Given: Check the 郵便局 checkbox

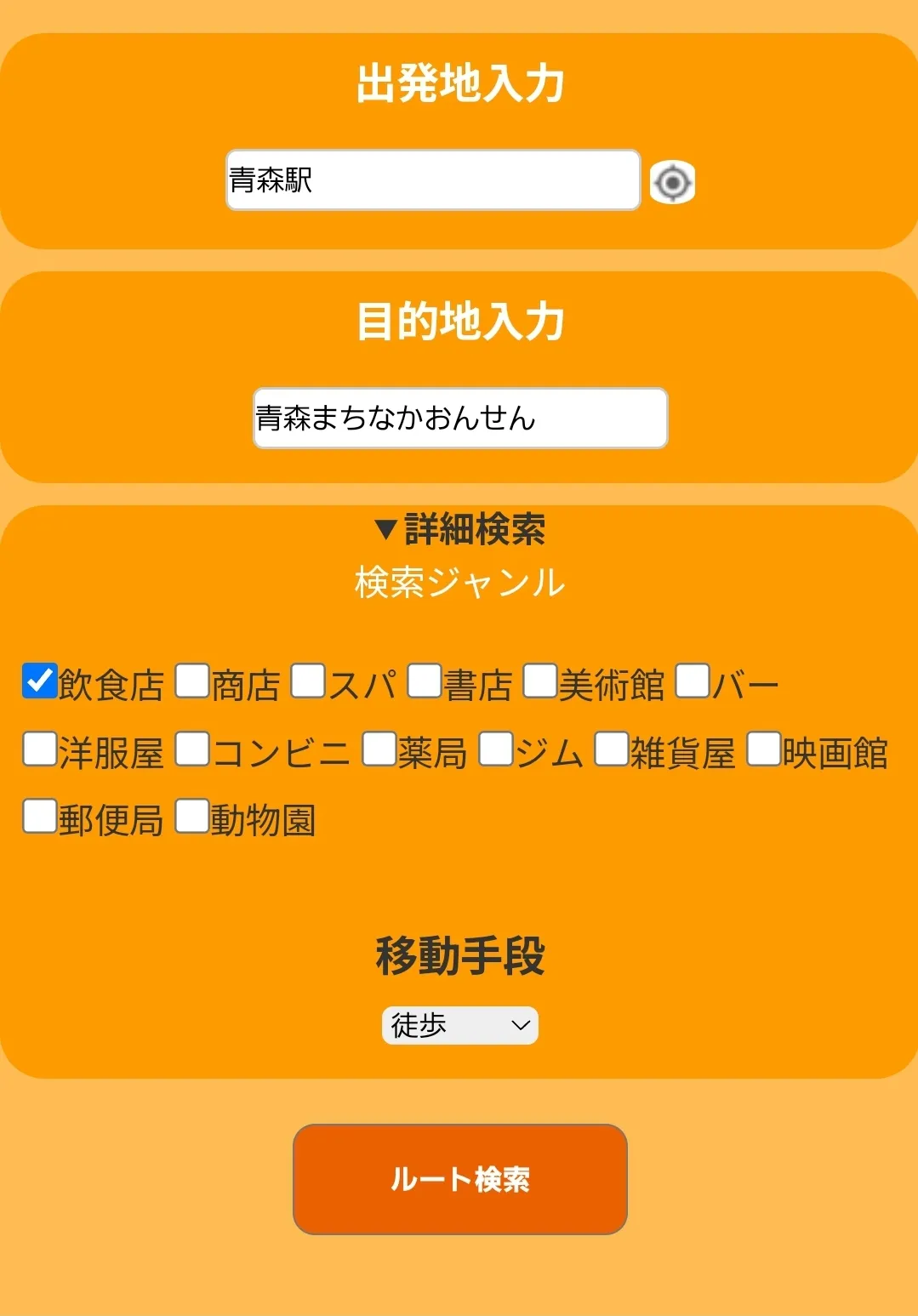Looking at the screenshot, I should coord(40,817).
